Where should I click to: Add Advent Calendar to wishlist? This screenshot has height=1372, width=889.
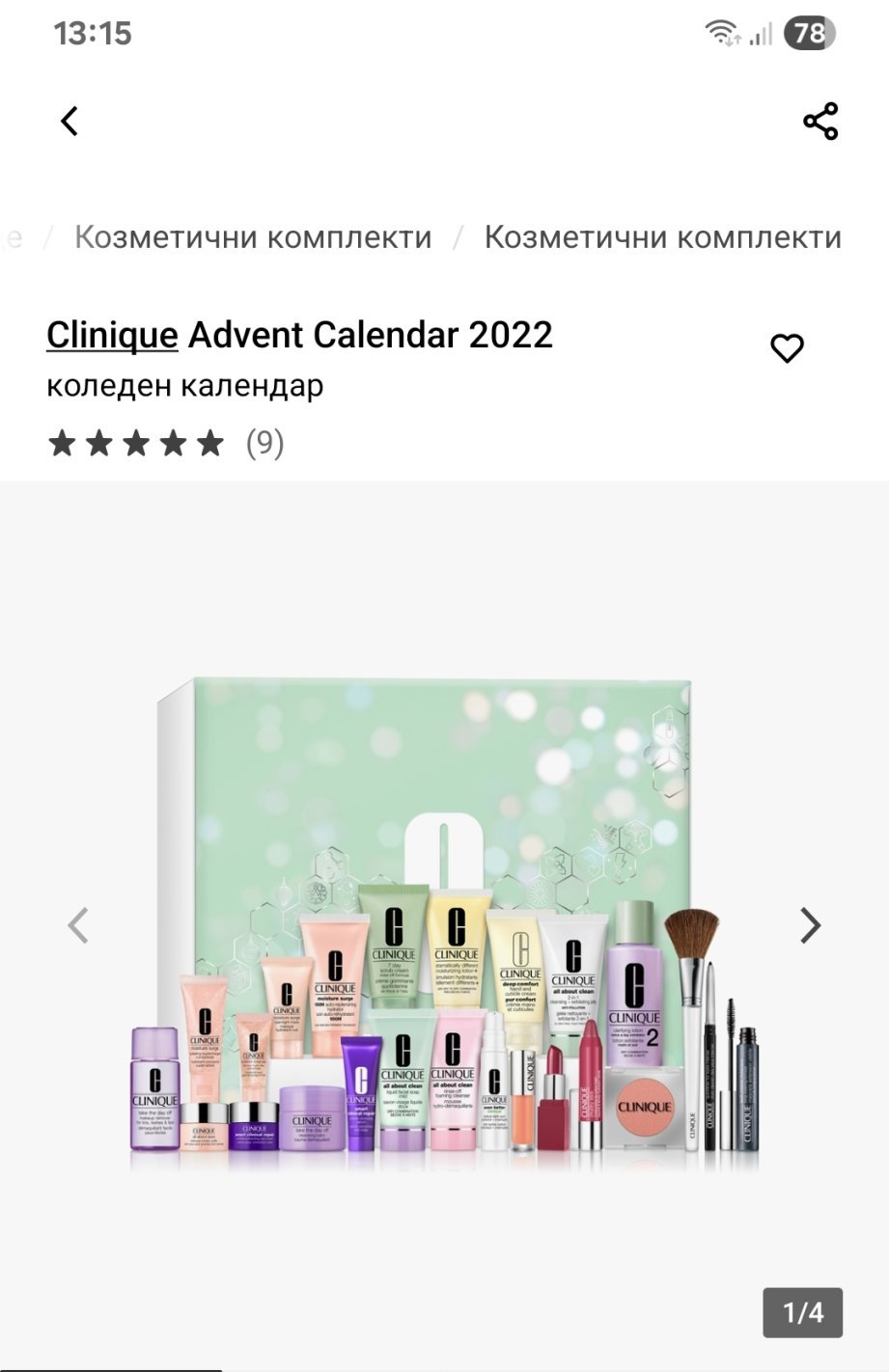click(x=787, y=348)
